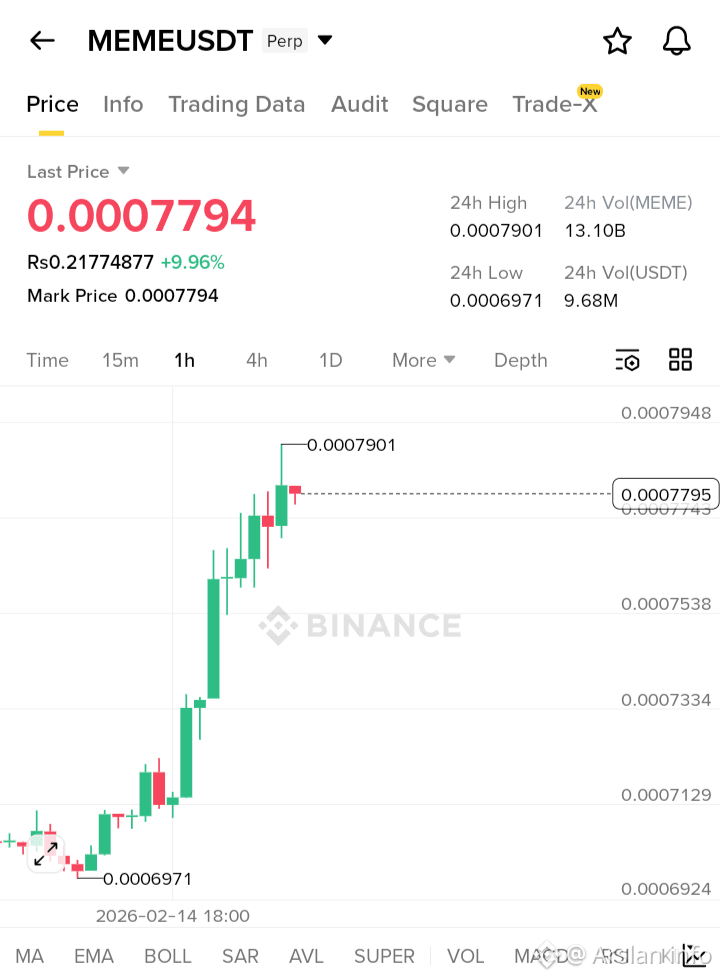Expand the chart to full screen
The height and width of the screenshot is (980, 720).
pos(45,853)
